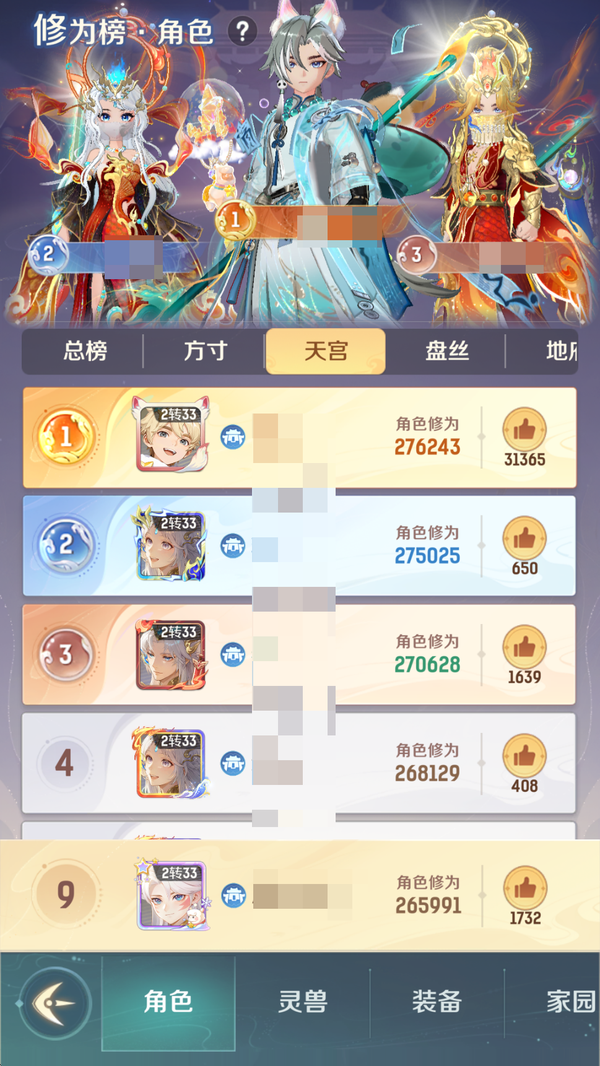600x1066 pixels.
Task: Like the rank 2 player with 650 likes
Action: point(524,539)
